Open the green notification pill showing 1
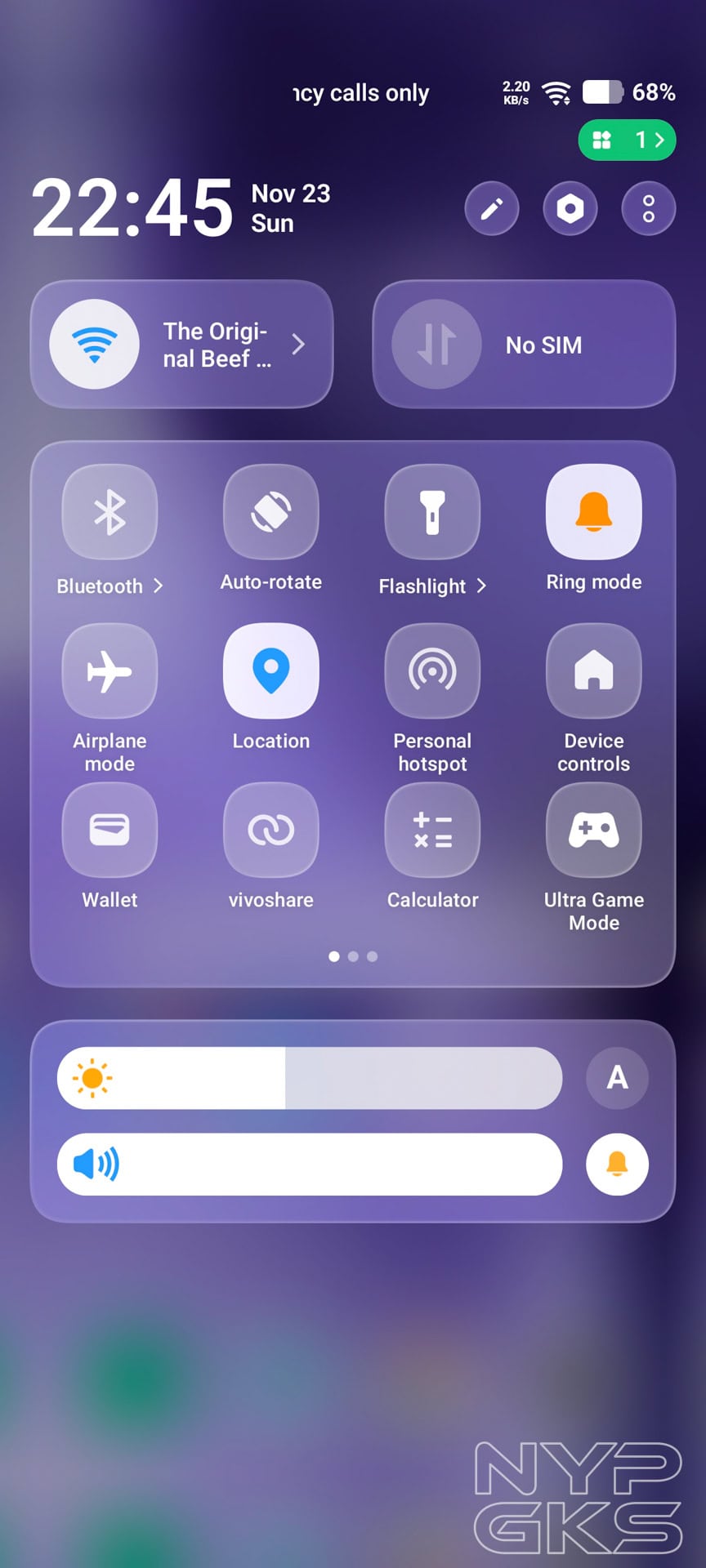The image size is (706, 1568). pyautogui.click(x=627, y=140)
